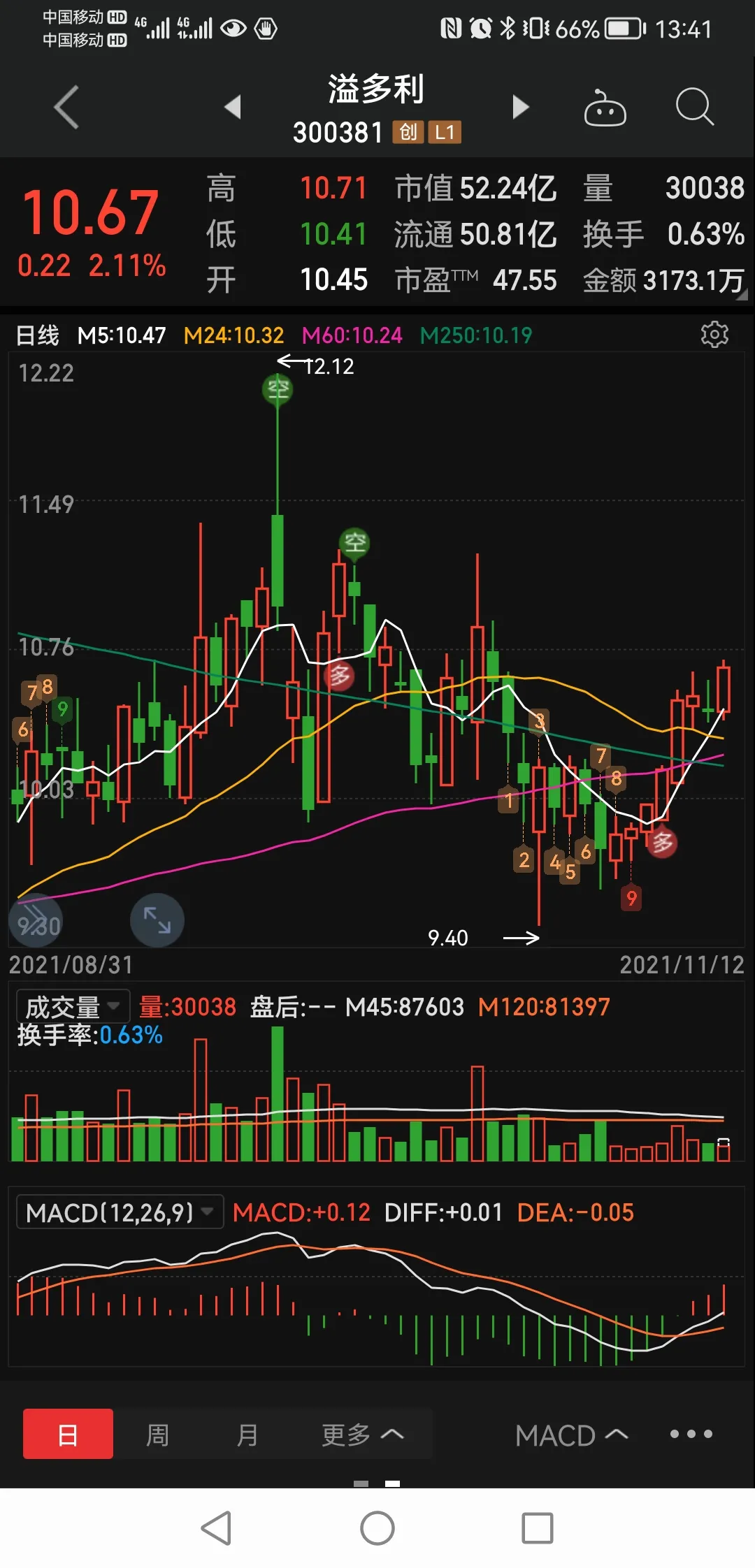Viewport: 755px width, 1568px height.
Task: Open the robot assistant icon
Action: click(605, 108)
